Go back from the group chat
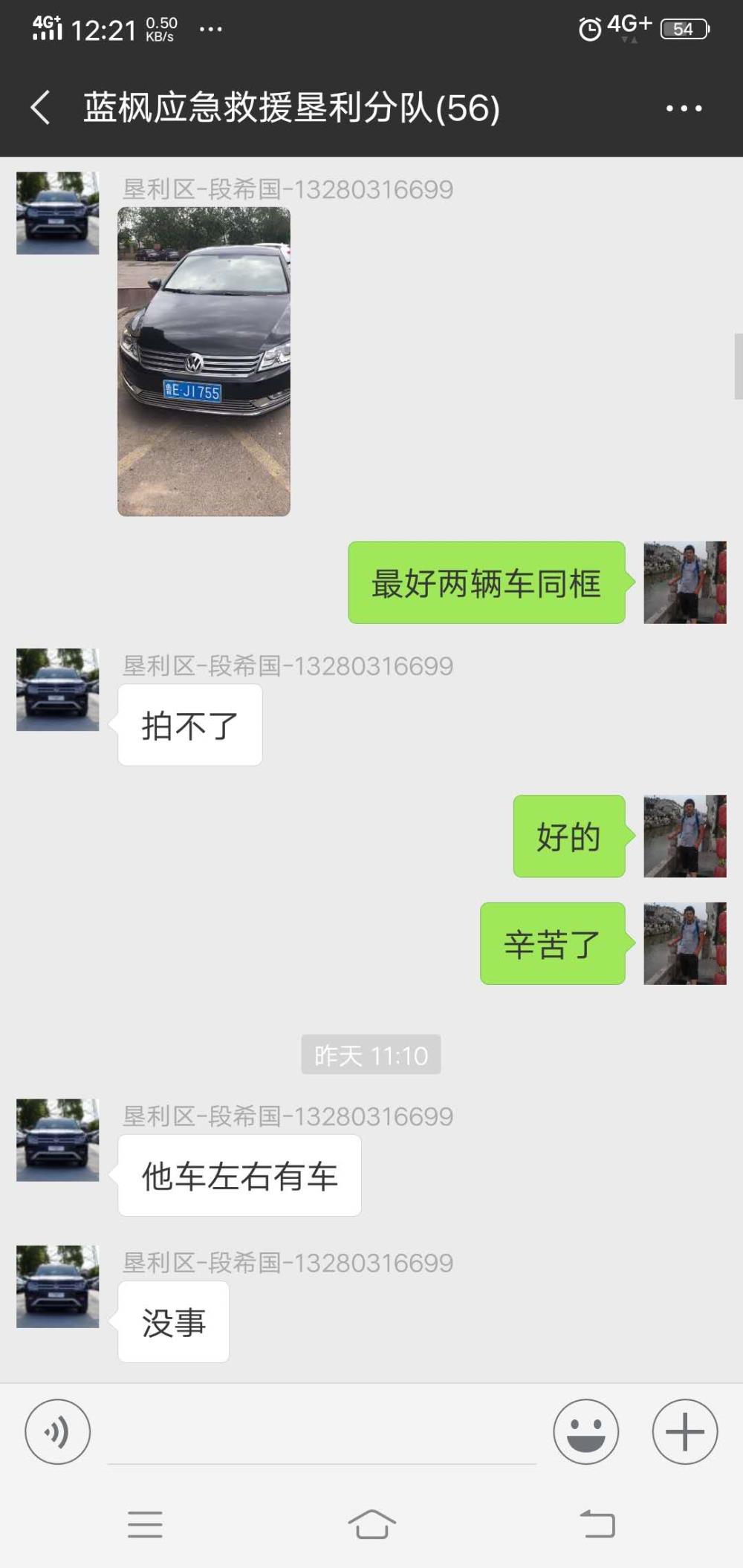Screen dimensions: 743x1568 pyautogui.click(x=41, y=108)
